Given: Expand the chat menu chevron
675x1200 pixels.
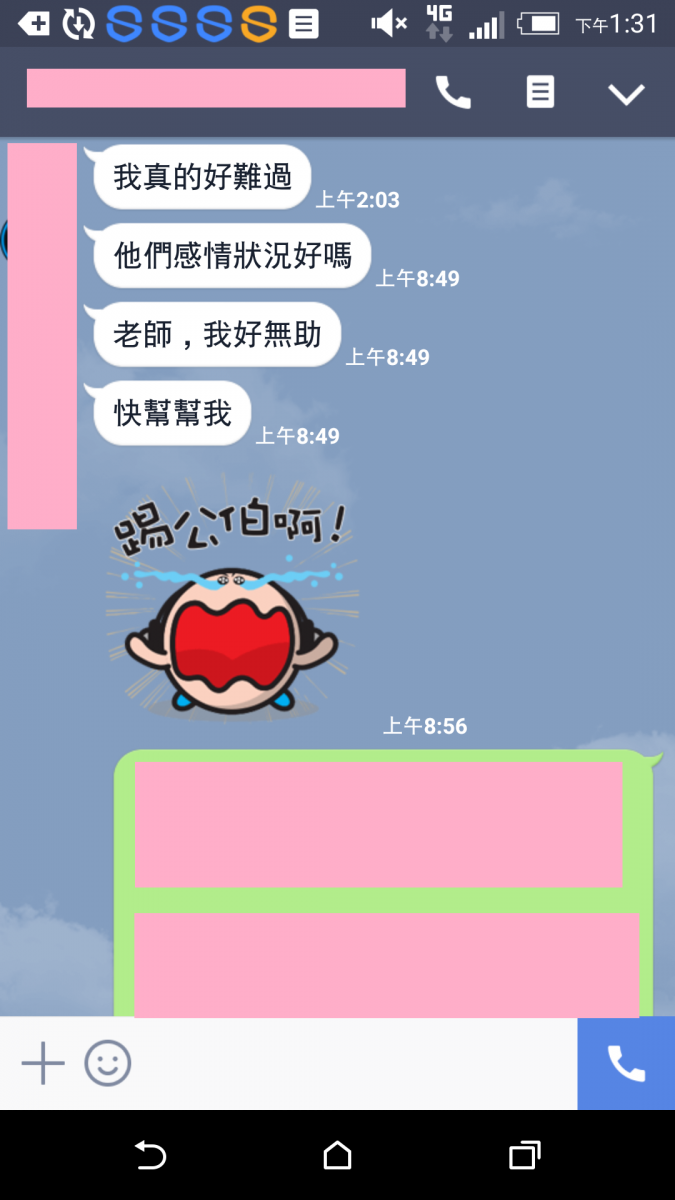Looking at the screenshot, I should (627, 94).
